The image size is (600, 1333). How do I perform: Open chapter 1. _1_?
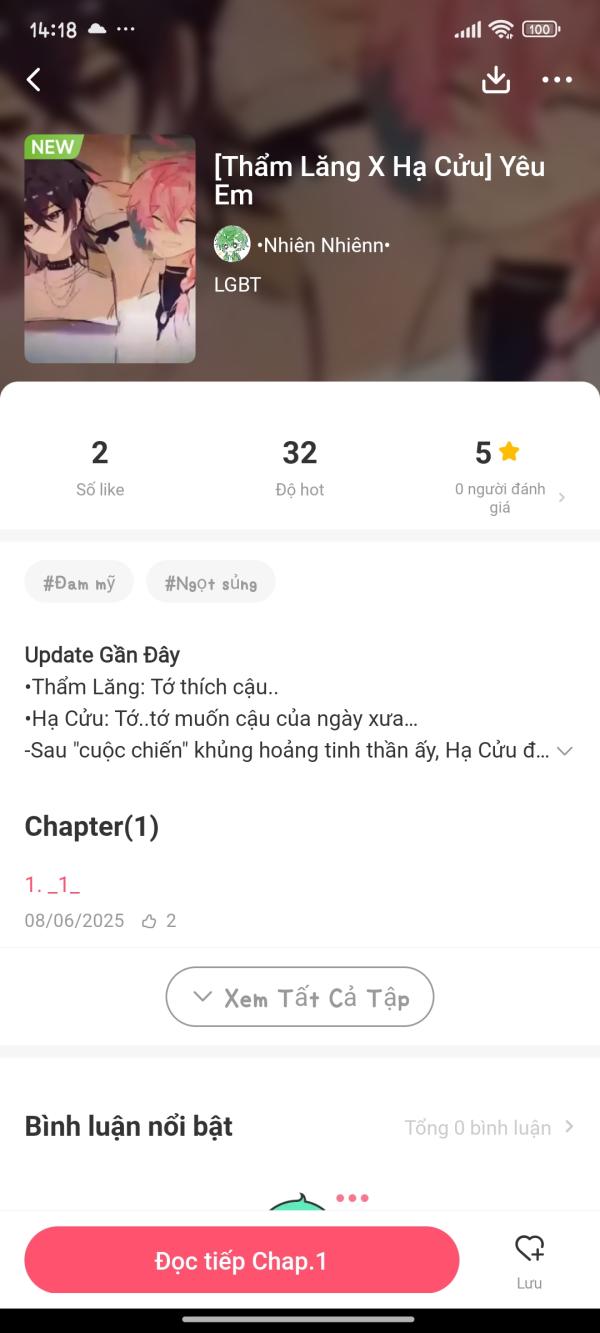point(53,885)
